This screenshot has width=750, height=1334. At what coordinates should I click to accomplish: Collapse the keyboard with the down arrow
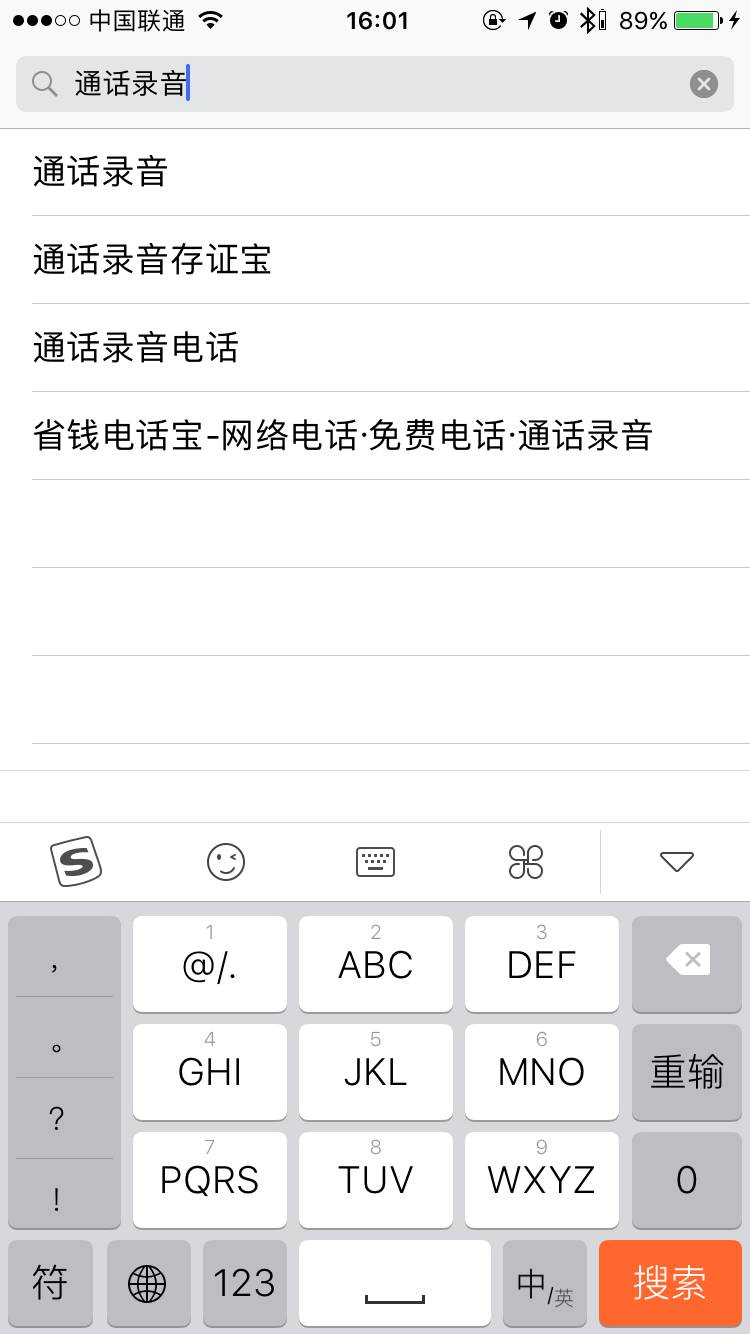(676, 861)
